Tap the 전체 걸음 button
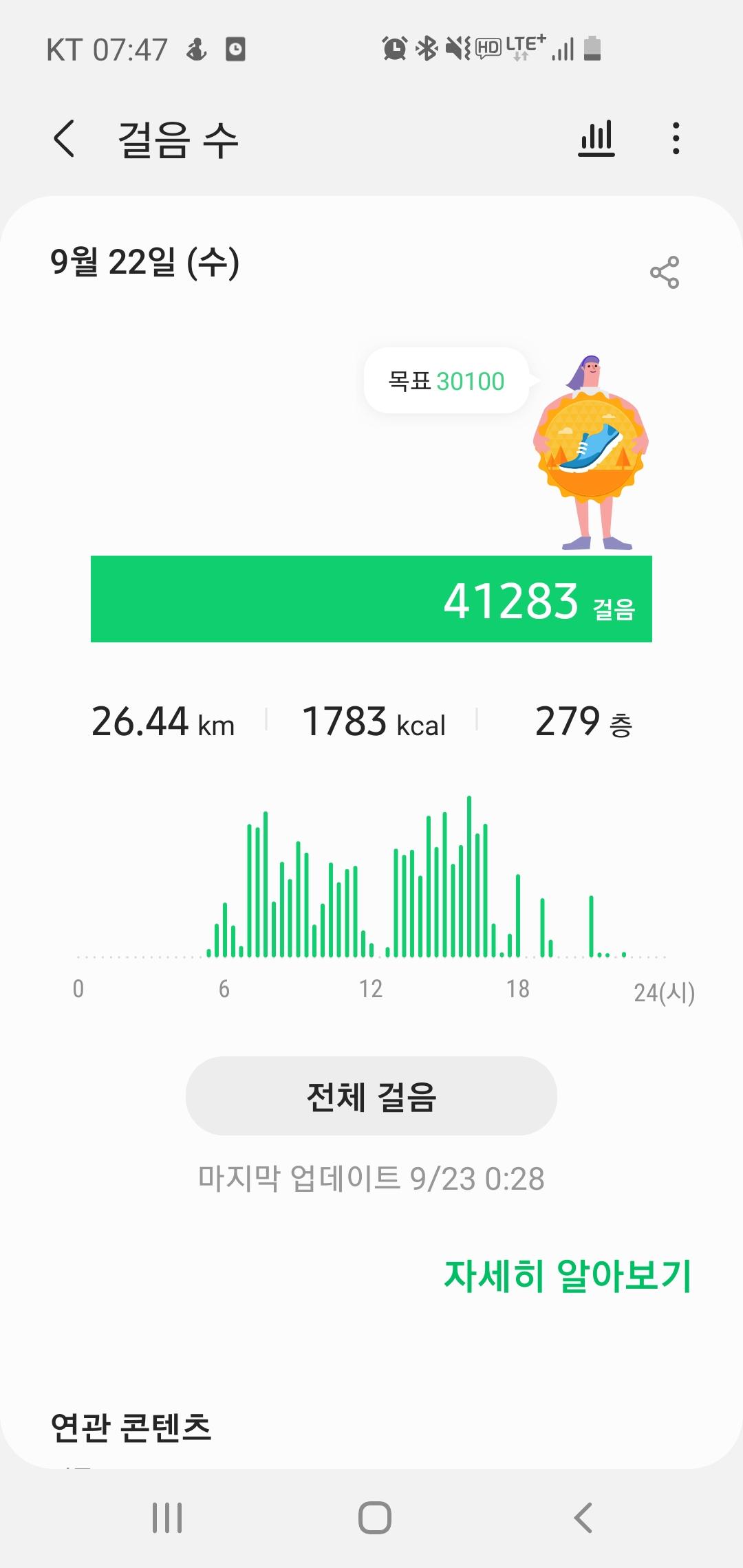Viewport: 743px width, 1568px height. coord(371,1096)
